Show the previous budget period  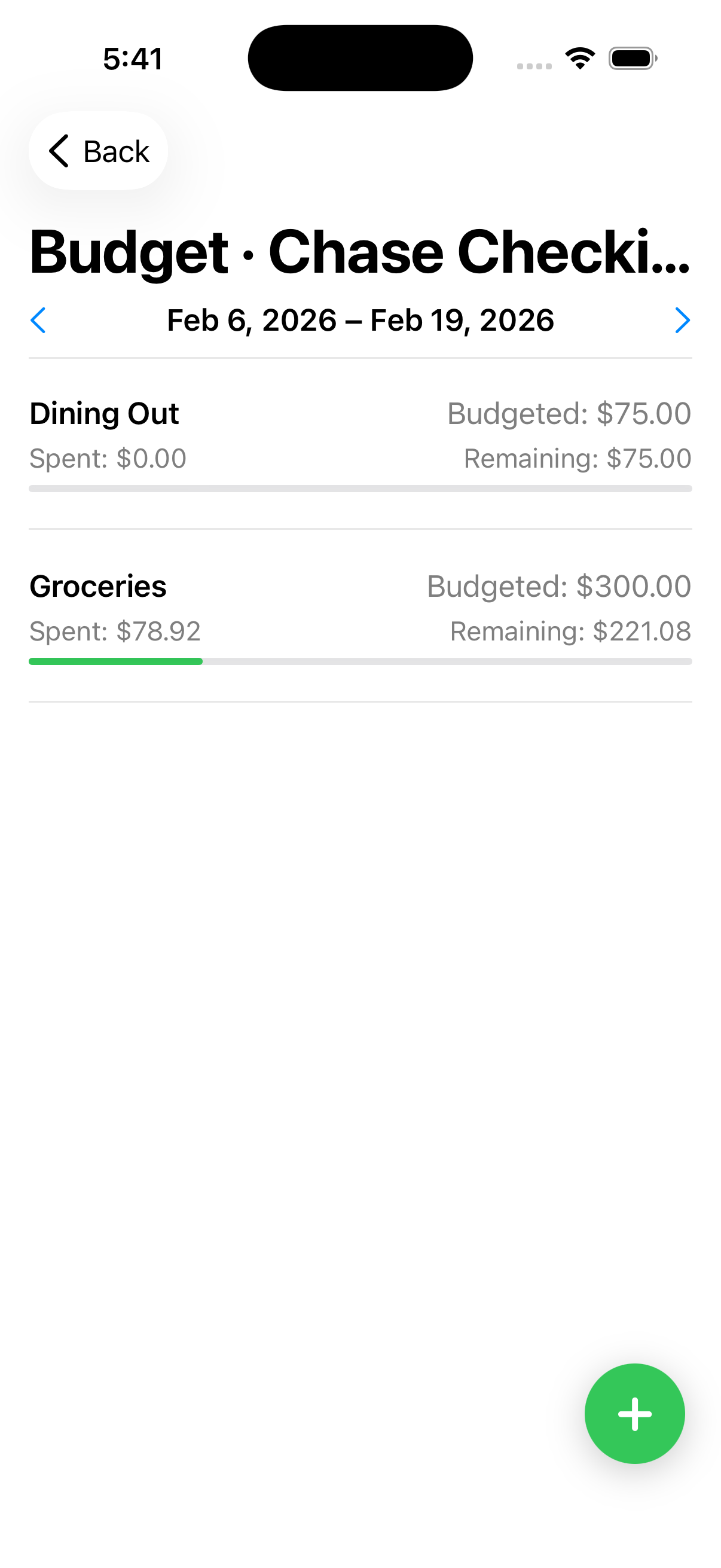[x=38, y=320]
